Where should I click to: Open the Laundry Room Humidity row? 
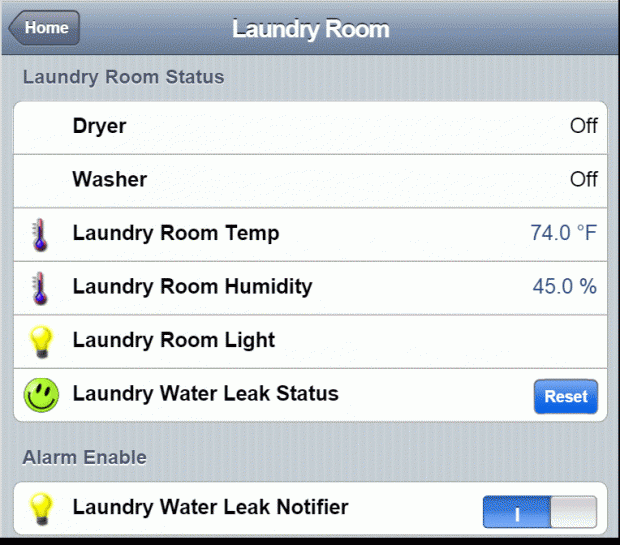click(310, 288)
